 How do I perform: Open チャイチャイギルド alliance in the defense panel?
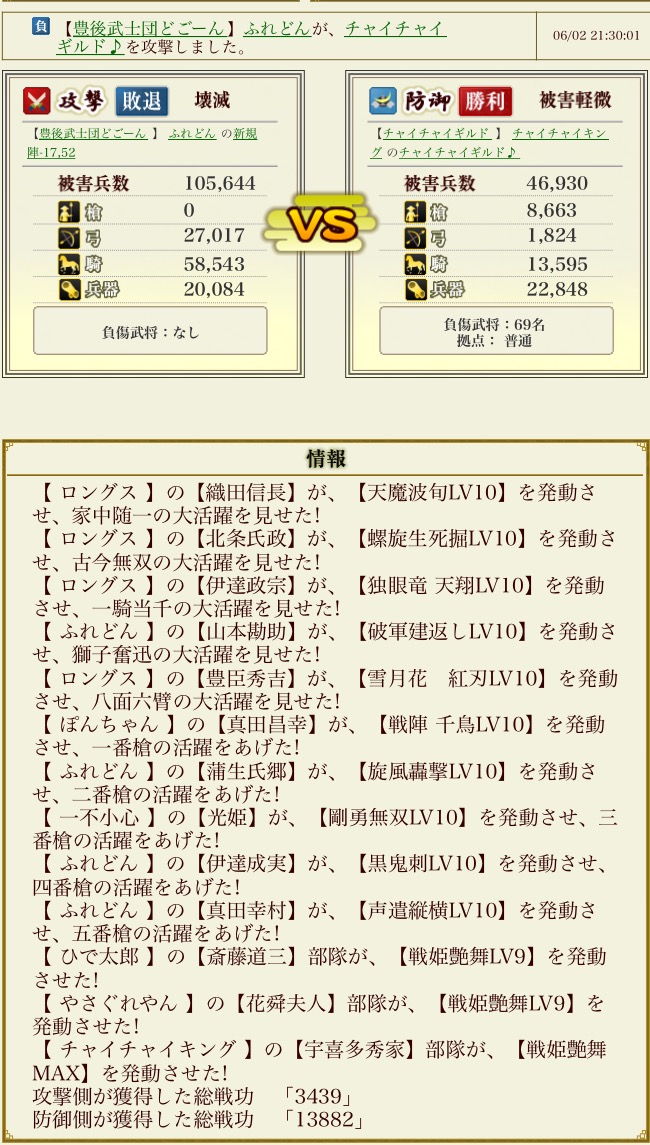click(434, 133)
